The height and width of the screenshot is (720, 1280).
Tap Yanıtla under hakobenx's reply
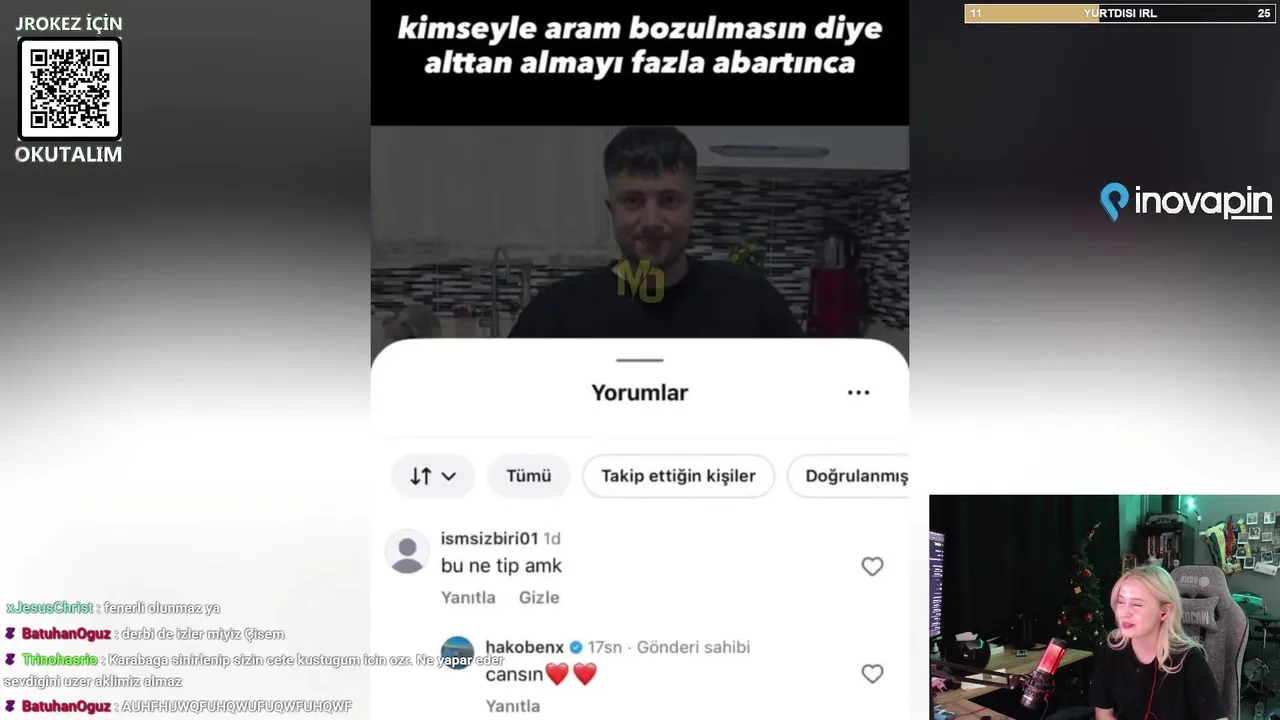pyautogui.click(x=513, y=706)
